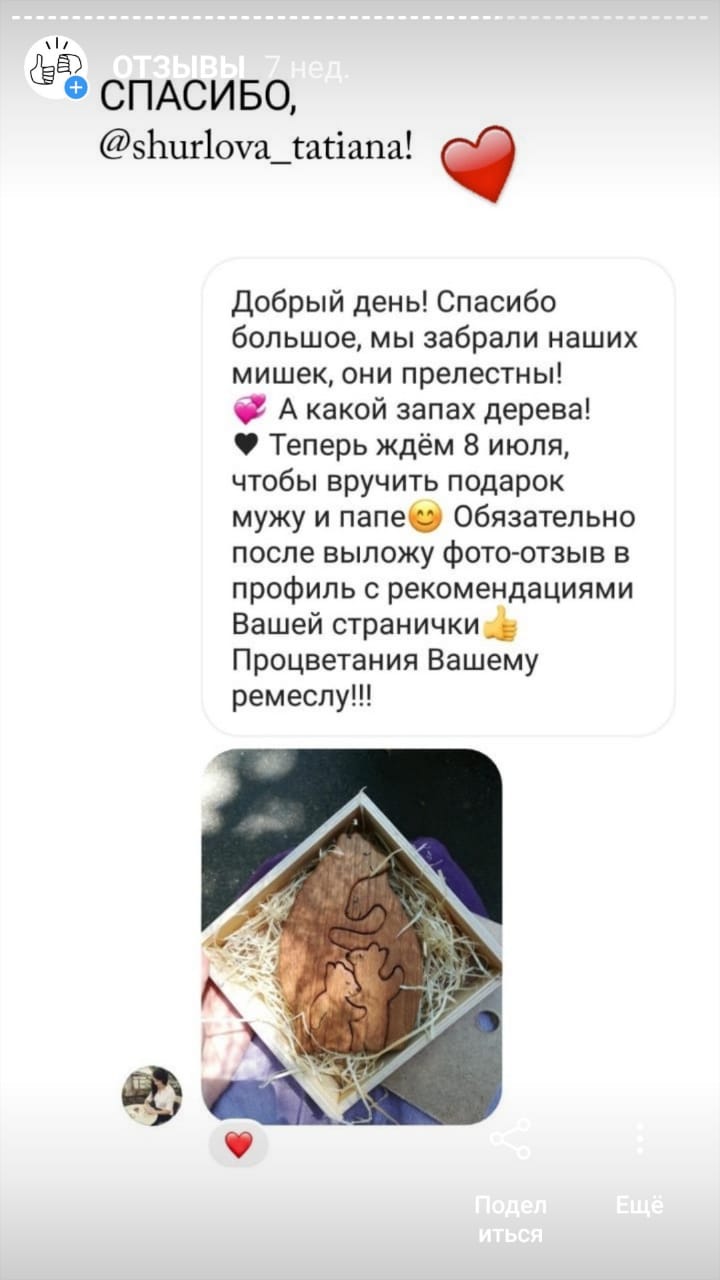720x1280 pixels.
Task: Open the ОТЗЫВЫ highlight title
Action: pos(179,68)
